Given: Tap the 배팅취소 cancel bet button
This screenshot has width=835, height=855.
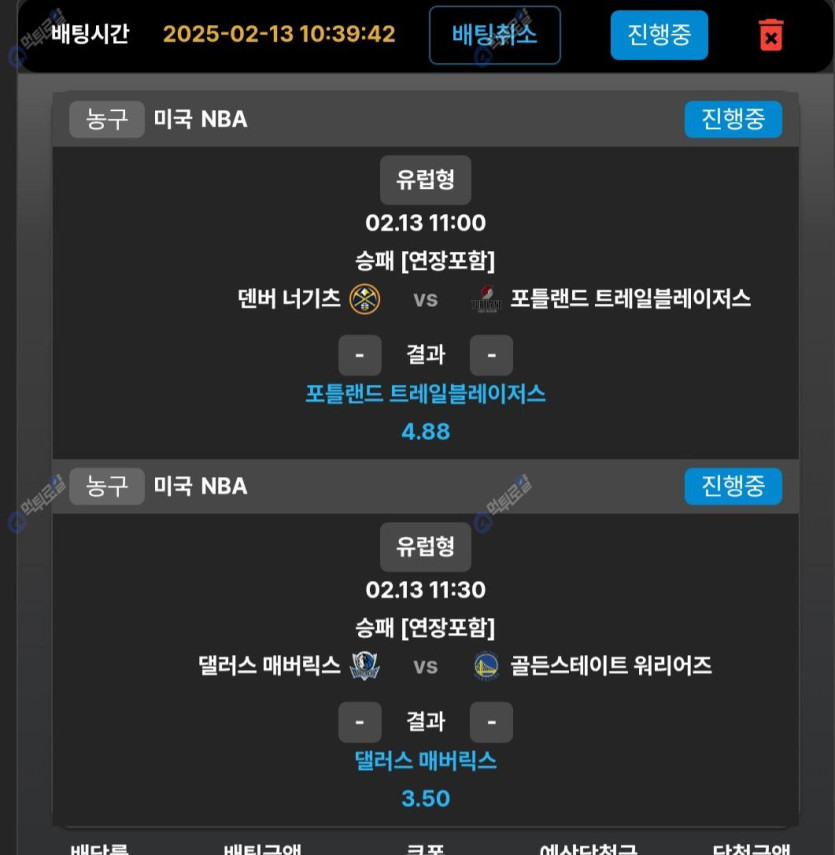Looking at the screenshot, I should [x=494, y=35].
